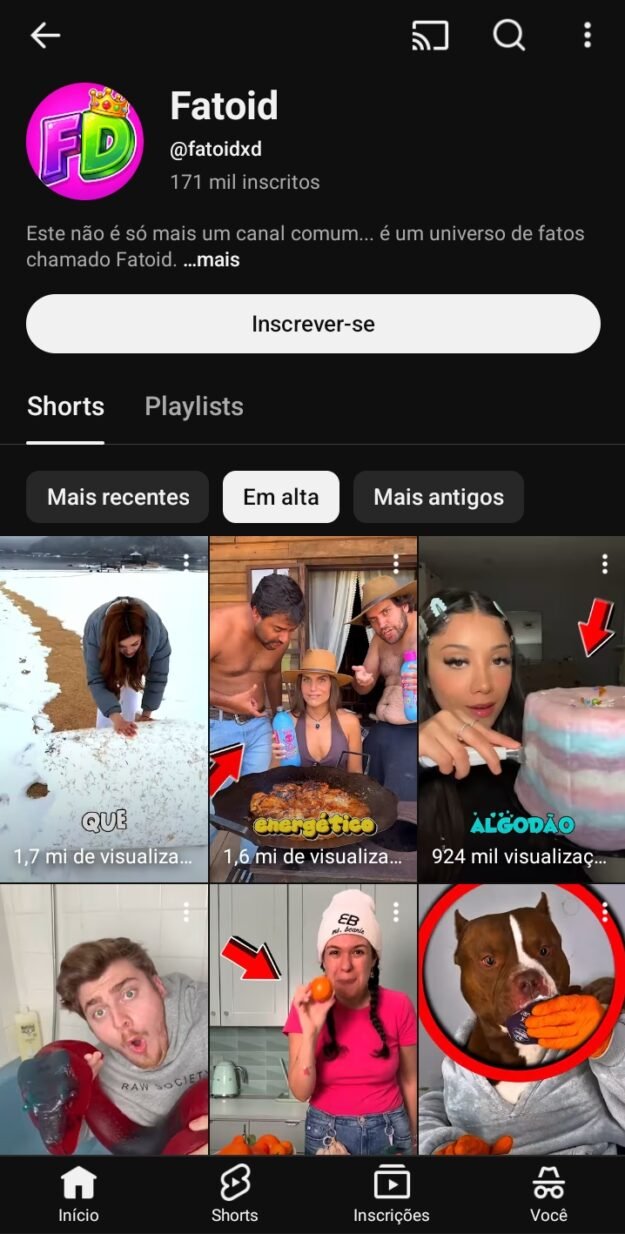Filter shorts by Mais recentes
Viewport: 625px width, 1234px height.
(118, 497)
